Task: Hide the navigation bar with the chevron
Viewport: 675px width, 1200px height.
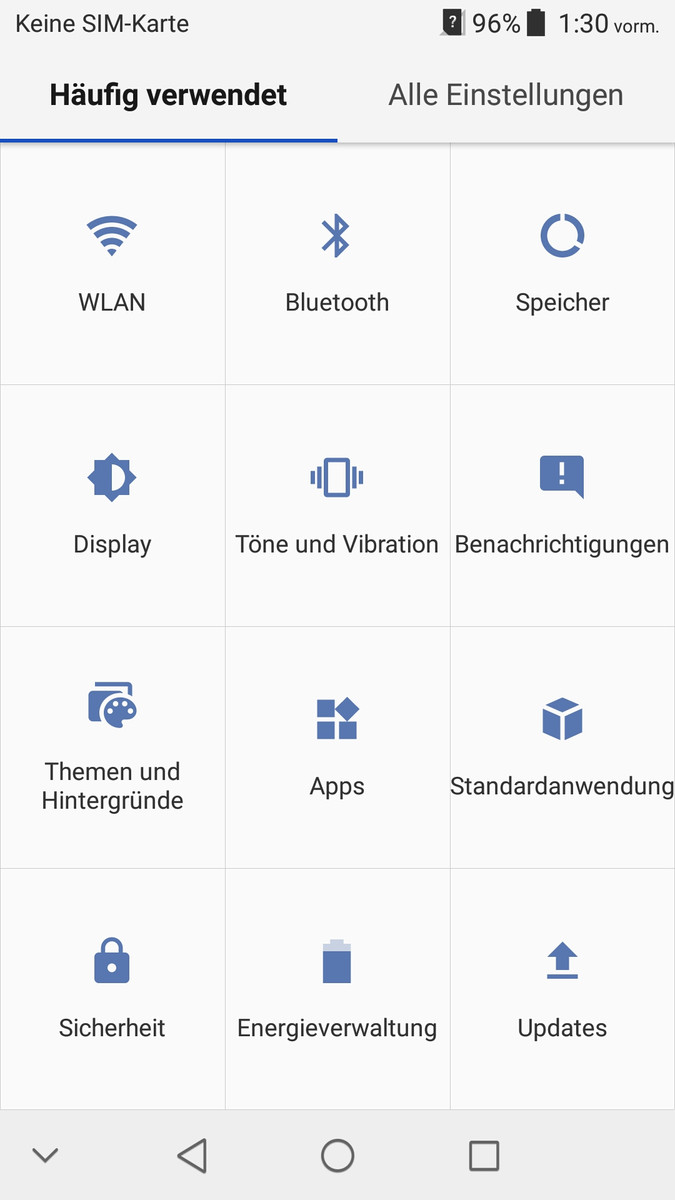Action: [45, 1156]
